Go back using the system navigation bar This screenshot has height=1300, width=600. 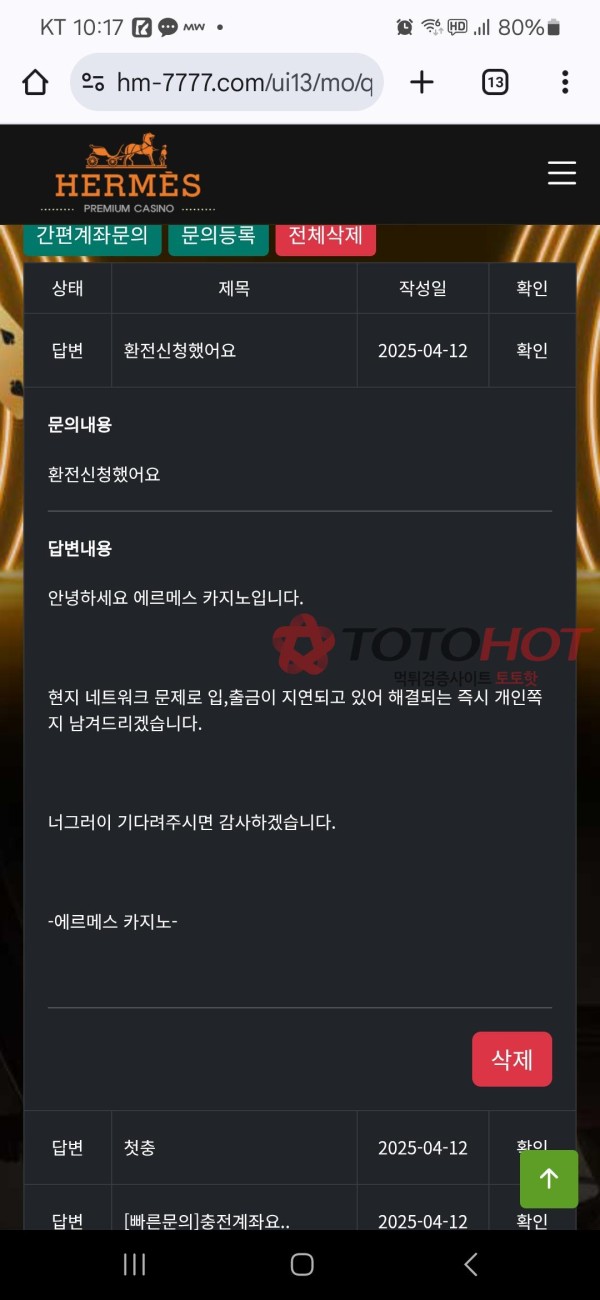click(x=470, y=1265)
